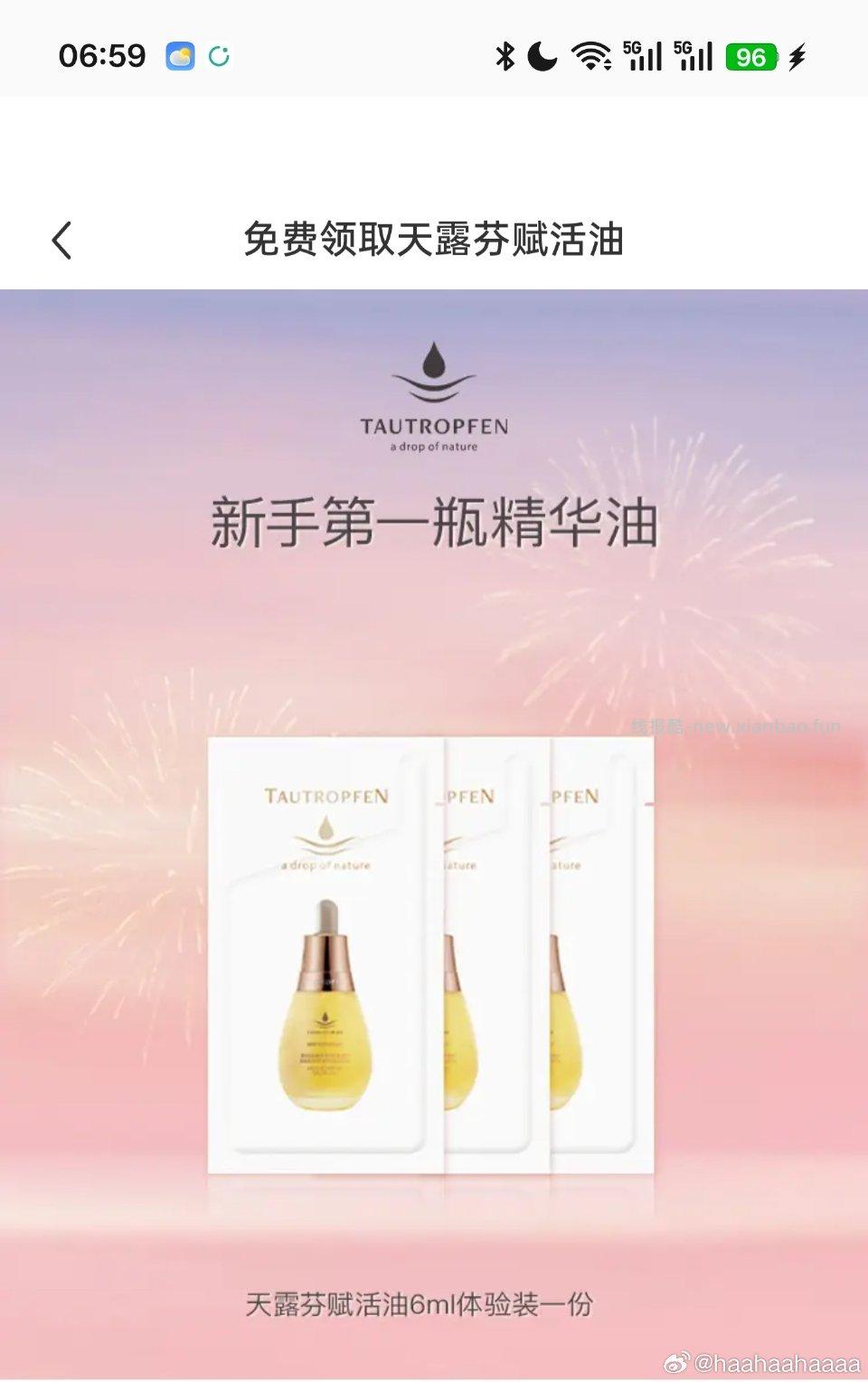
Task: Tap the back chevron to collapse this page
Action: pyautogui.click(x=61, y=239)
